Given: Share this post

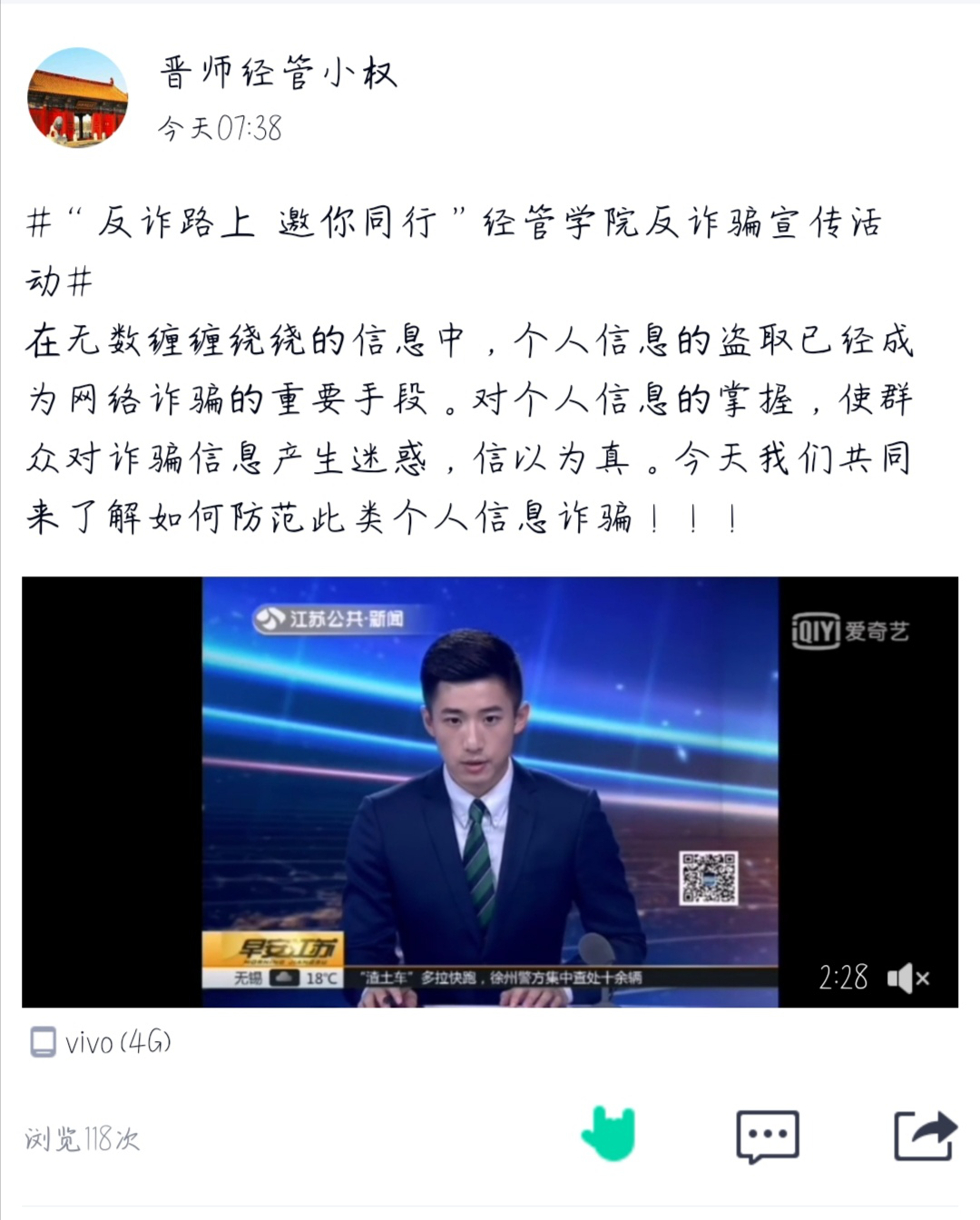Looking at the screenshot, I should tap(925, 1135).
